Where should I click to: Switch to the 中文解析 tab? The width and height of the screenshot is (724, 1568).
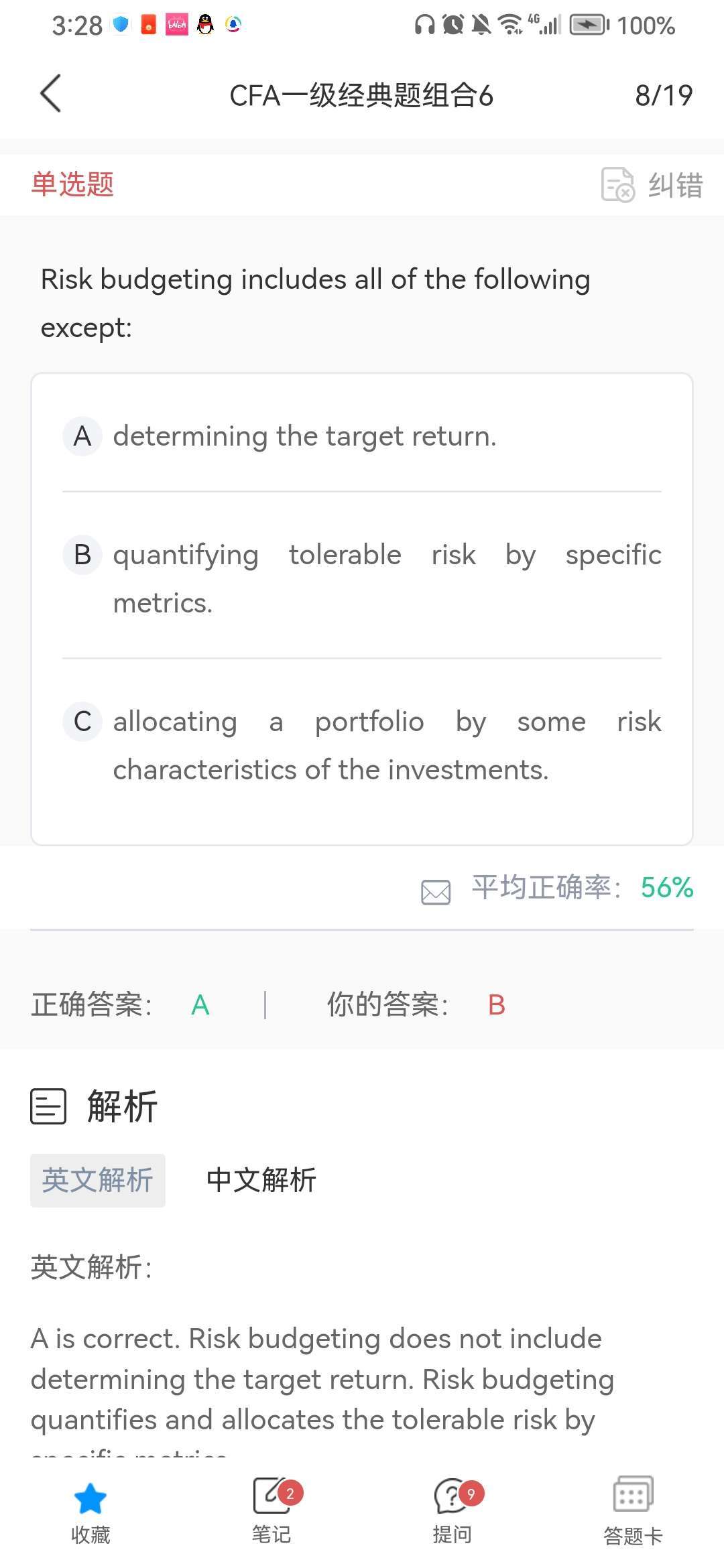(x=261, y=1180)
